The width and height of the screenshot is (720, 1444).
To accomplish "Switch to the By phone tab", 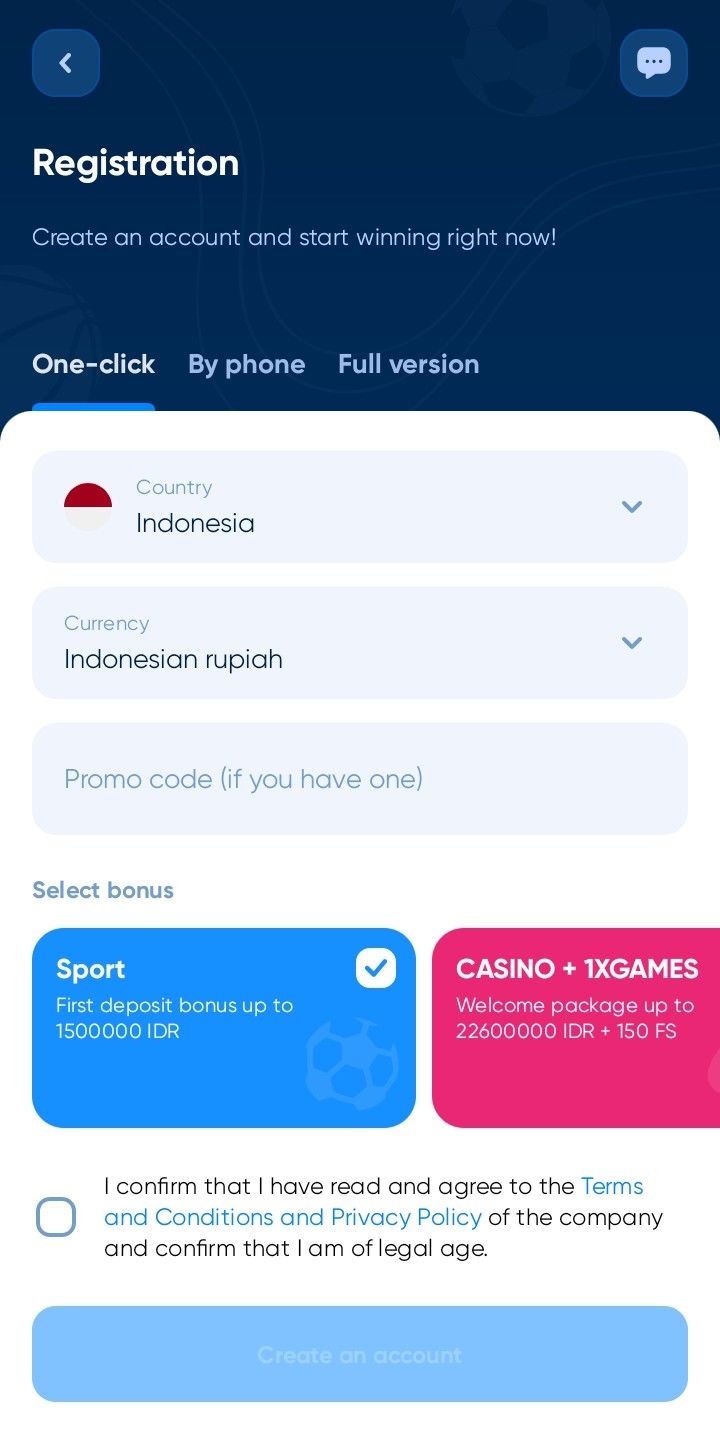I will point(246,364).
